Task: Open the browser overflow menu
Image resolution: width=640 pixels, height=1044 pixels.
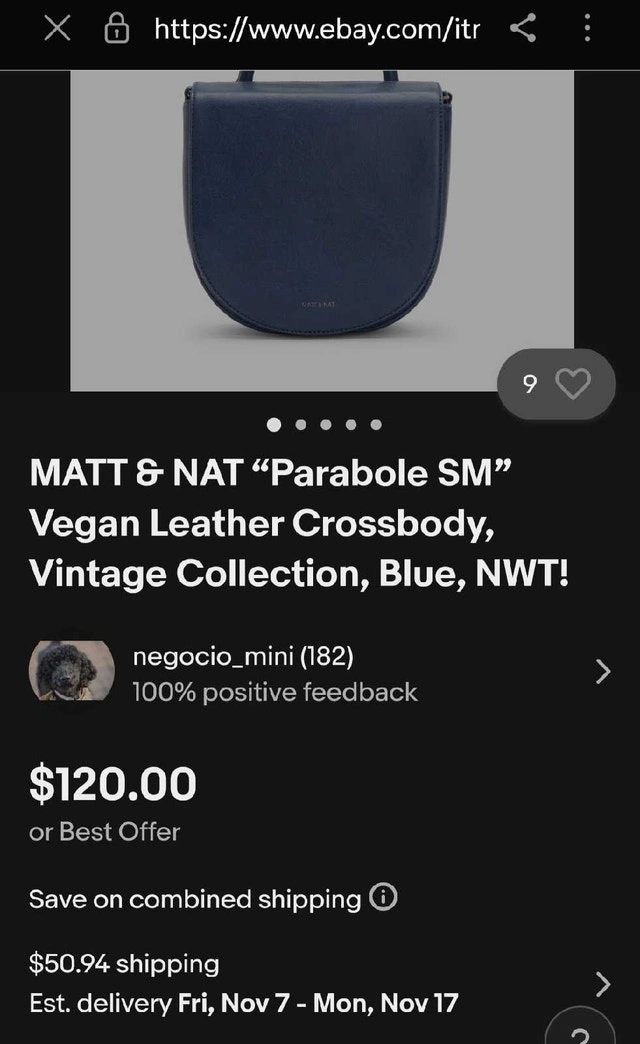Action: (x=587, y=30)
